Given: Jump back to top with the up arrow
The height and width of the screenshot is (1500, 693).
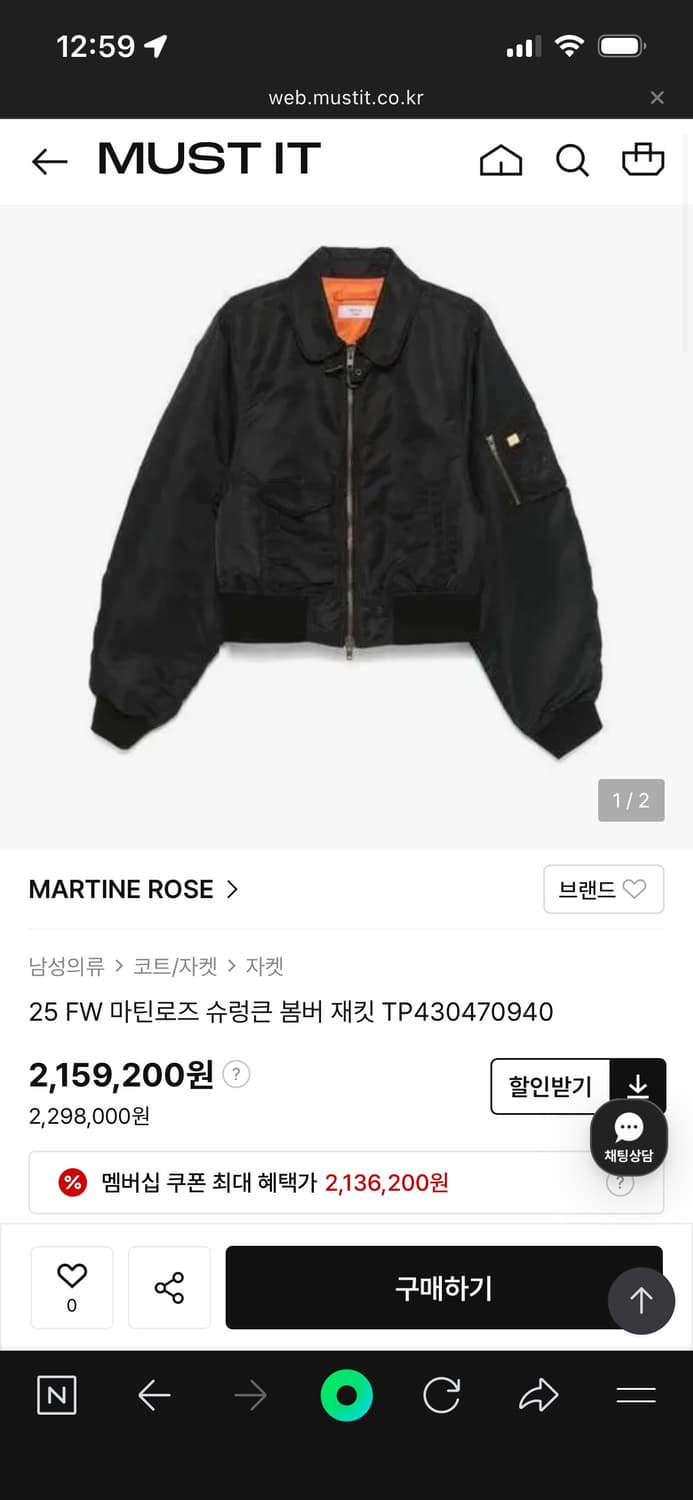Looking at the screenshot, I should [x=641, y=1300].
